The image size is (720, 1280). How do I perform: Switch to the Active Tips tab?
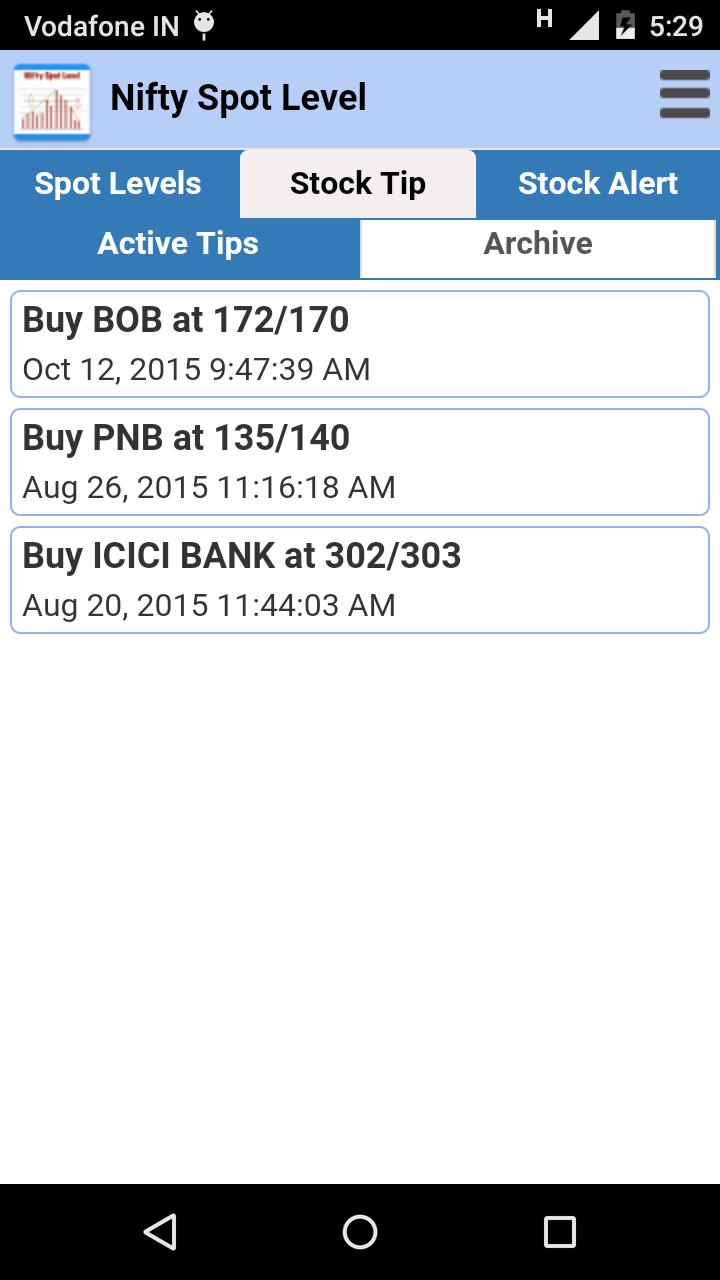point(178,243)
